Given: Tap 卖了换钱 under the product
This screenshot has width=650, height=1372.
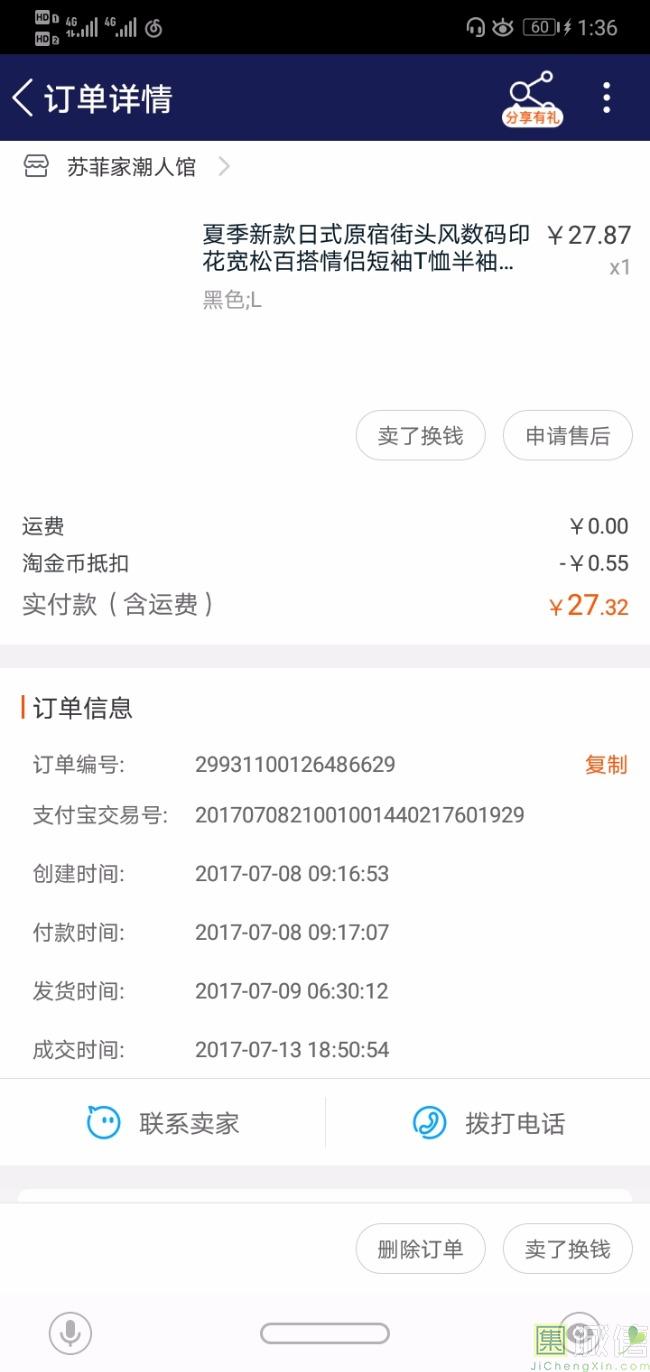Looking at the screenshot, I should pyautogui.click(x=421, y=436).
